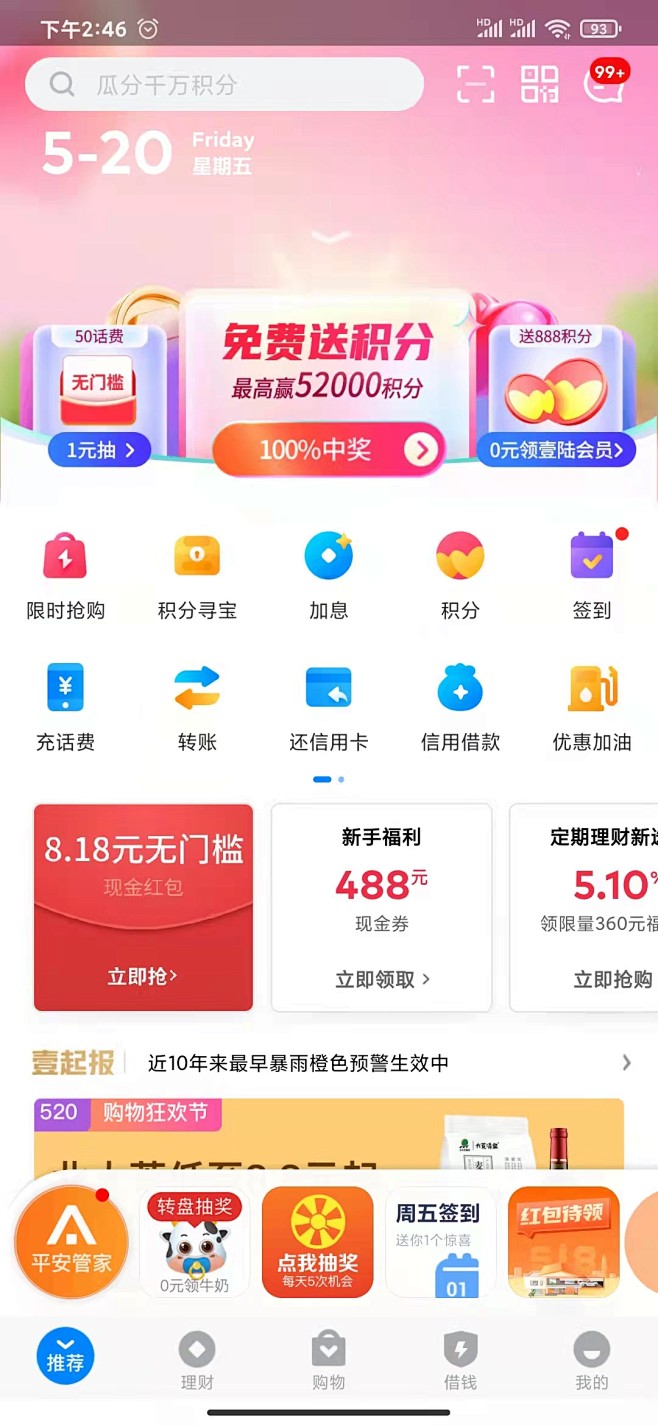Tap the search box 瓜分千万积分
The image size is (658, 1426).
point(224,85)
